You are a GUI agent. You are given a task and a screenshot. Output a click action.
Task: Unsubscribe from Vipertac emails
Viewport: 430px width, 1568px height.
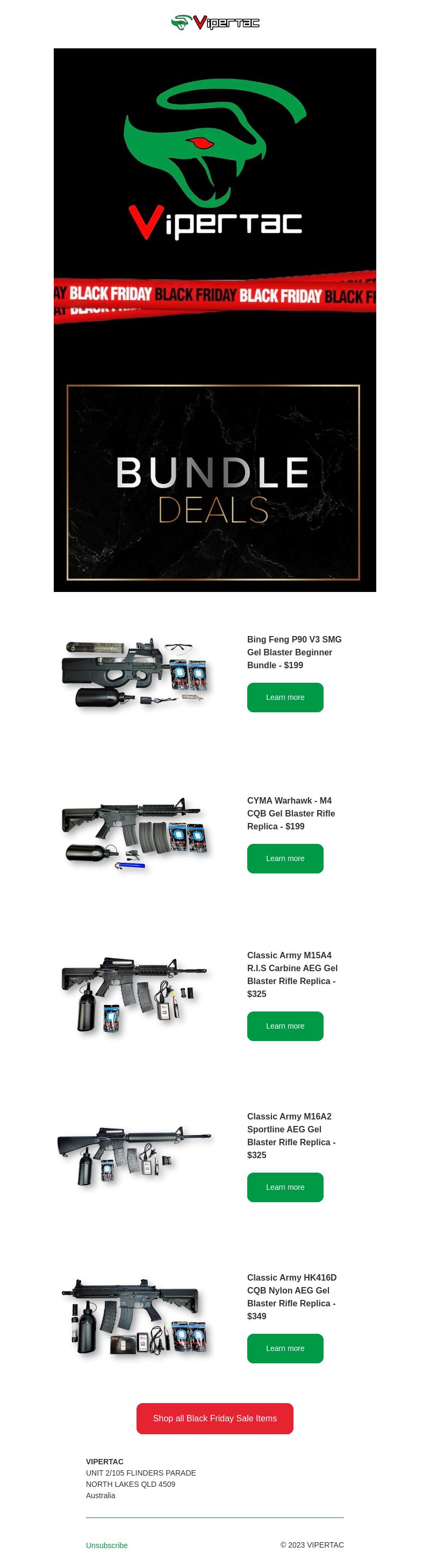pyautogui.click(x=106, y=1545)
